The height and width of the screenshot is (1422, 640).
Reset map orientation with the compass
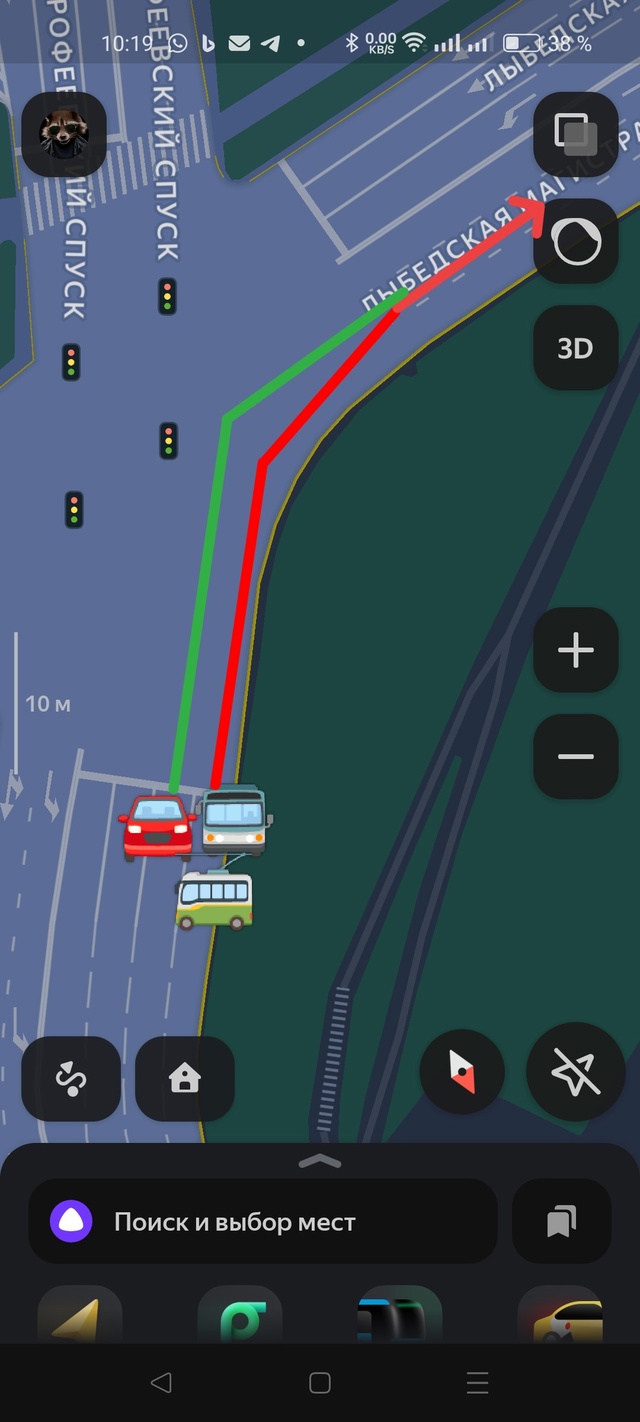pyautogui.click(x=462, y=1072)
